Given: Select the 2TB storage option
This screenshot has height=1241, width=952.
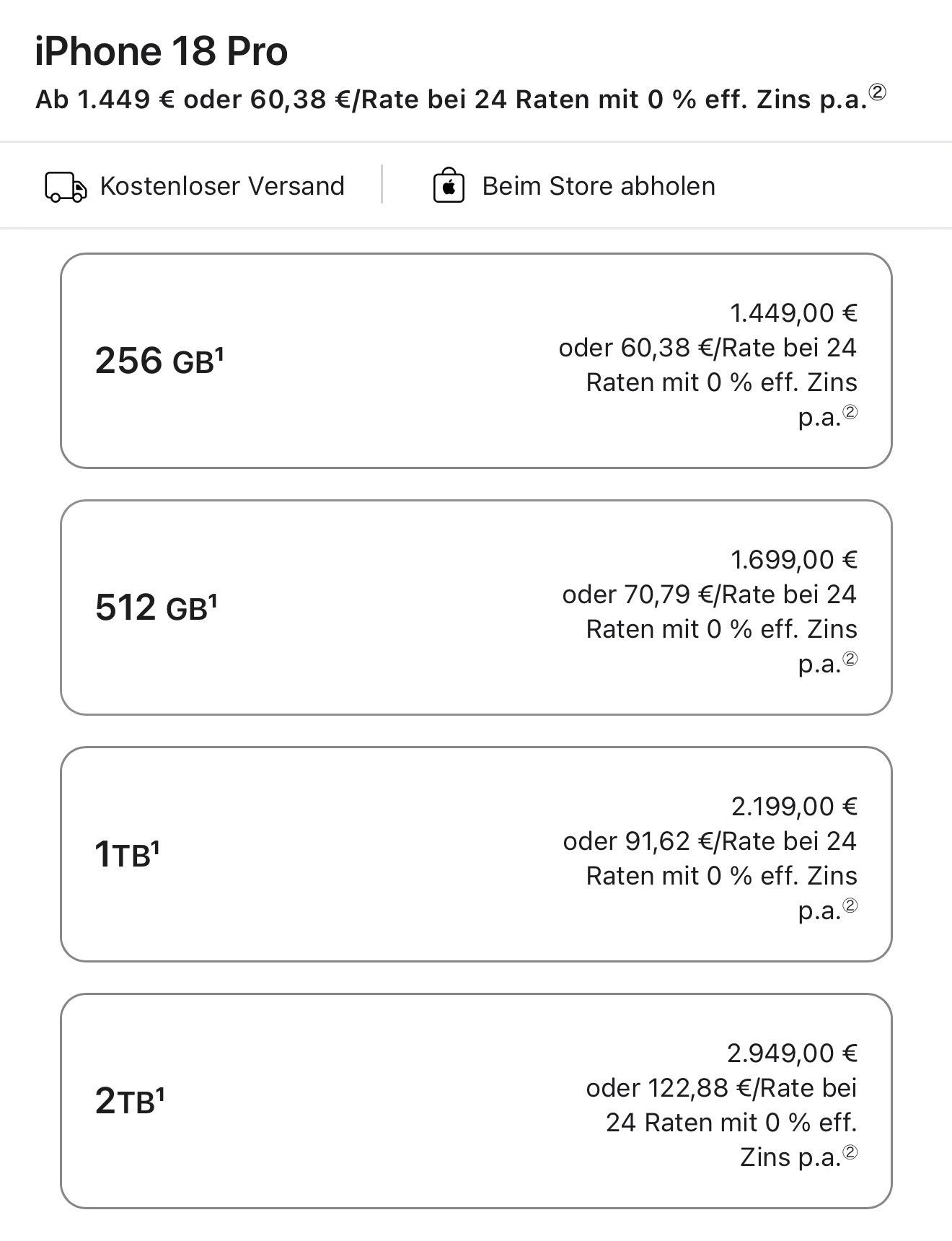Looking at the screenshot, I should (476, 1101).
